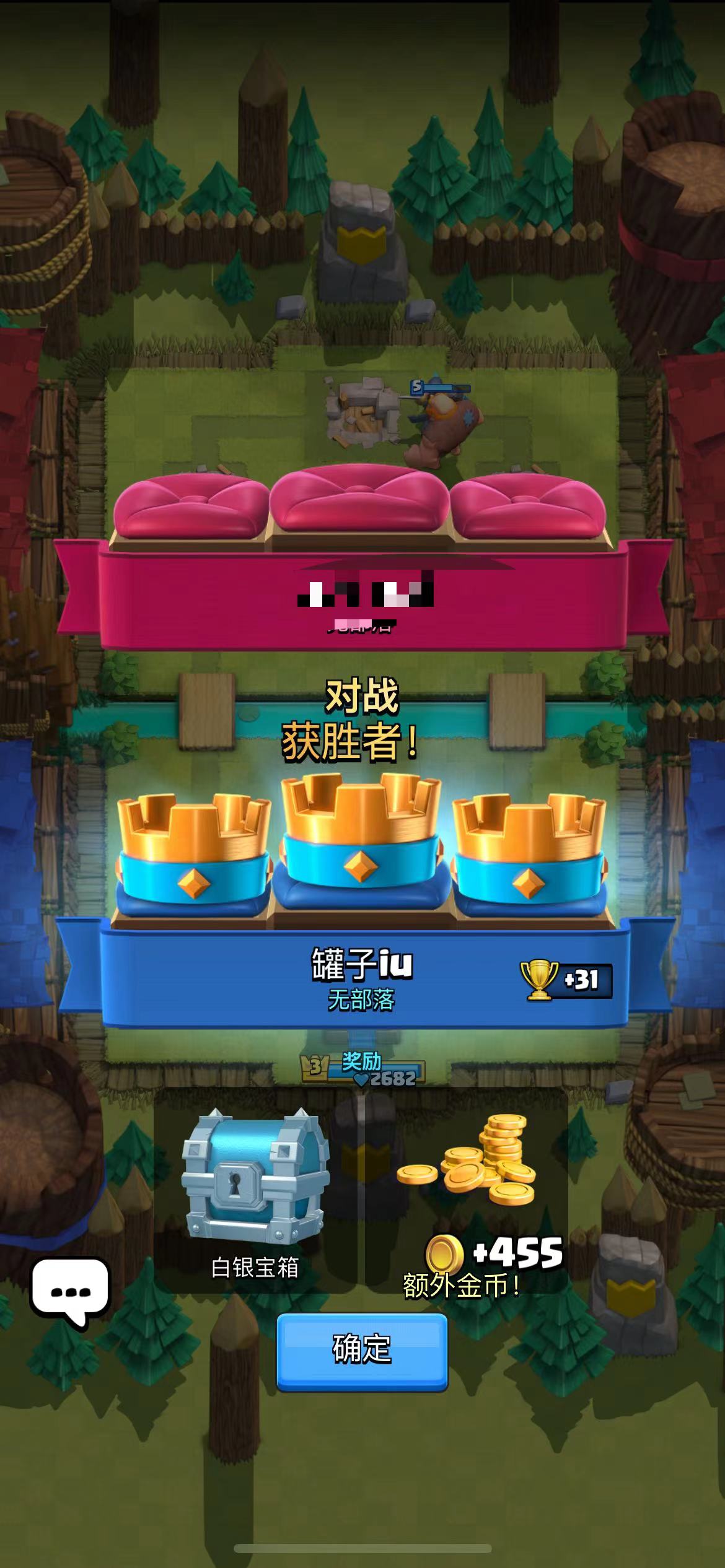Tap the 确定 button to confirm
Image resolution: width=725 pixels, height=1568 pixels.
pyautogui.click(x=362, y=1351)
